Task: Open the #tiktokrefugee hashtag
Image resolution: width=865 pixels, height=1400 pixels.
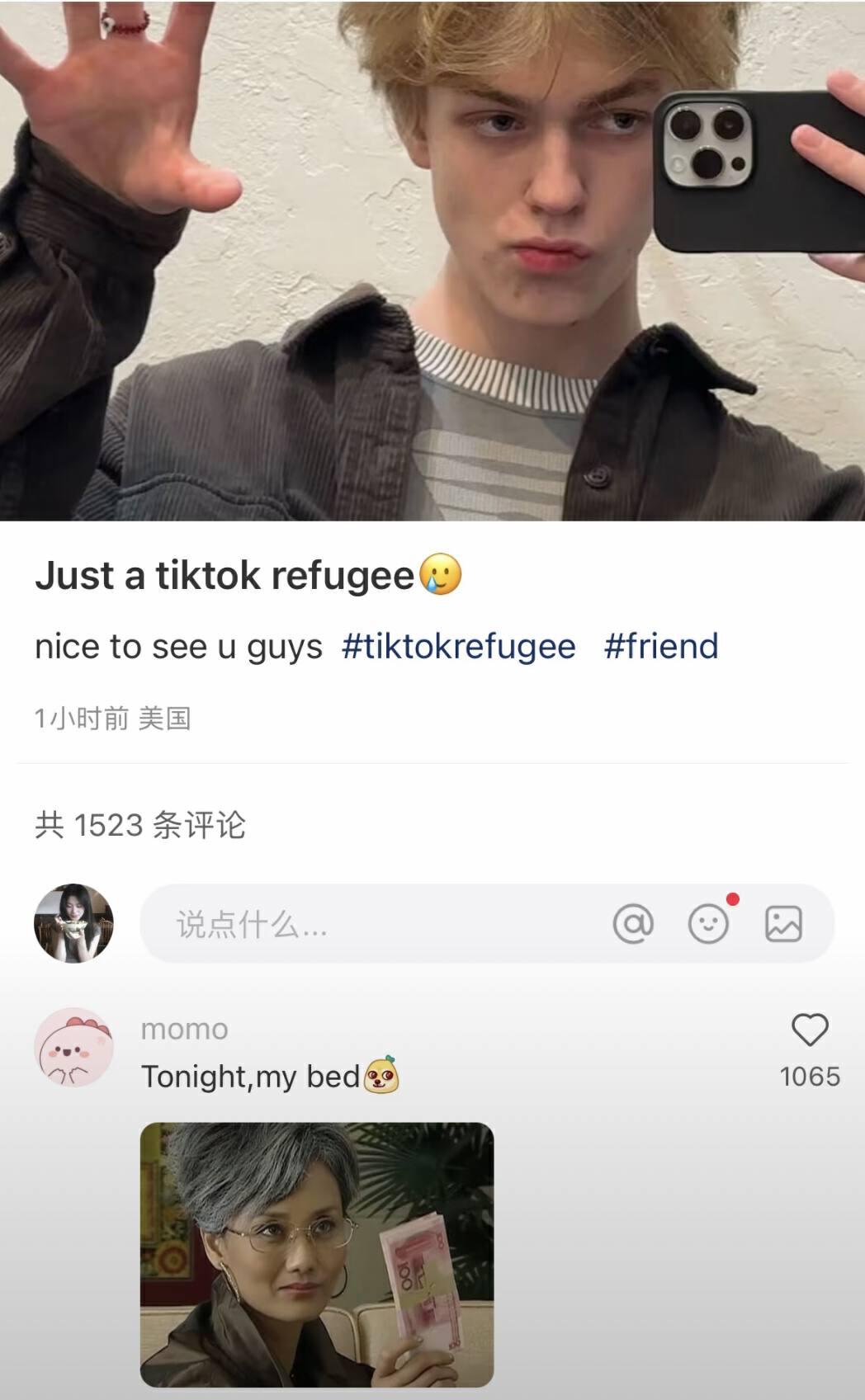Action: point(458,646)
